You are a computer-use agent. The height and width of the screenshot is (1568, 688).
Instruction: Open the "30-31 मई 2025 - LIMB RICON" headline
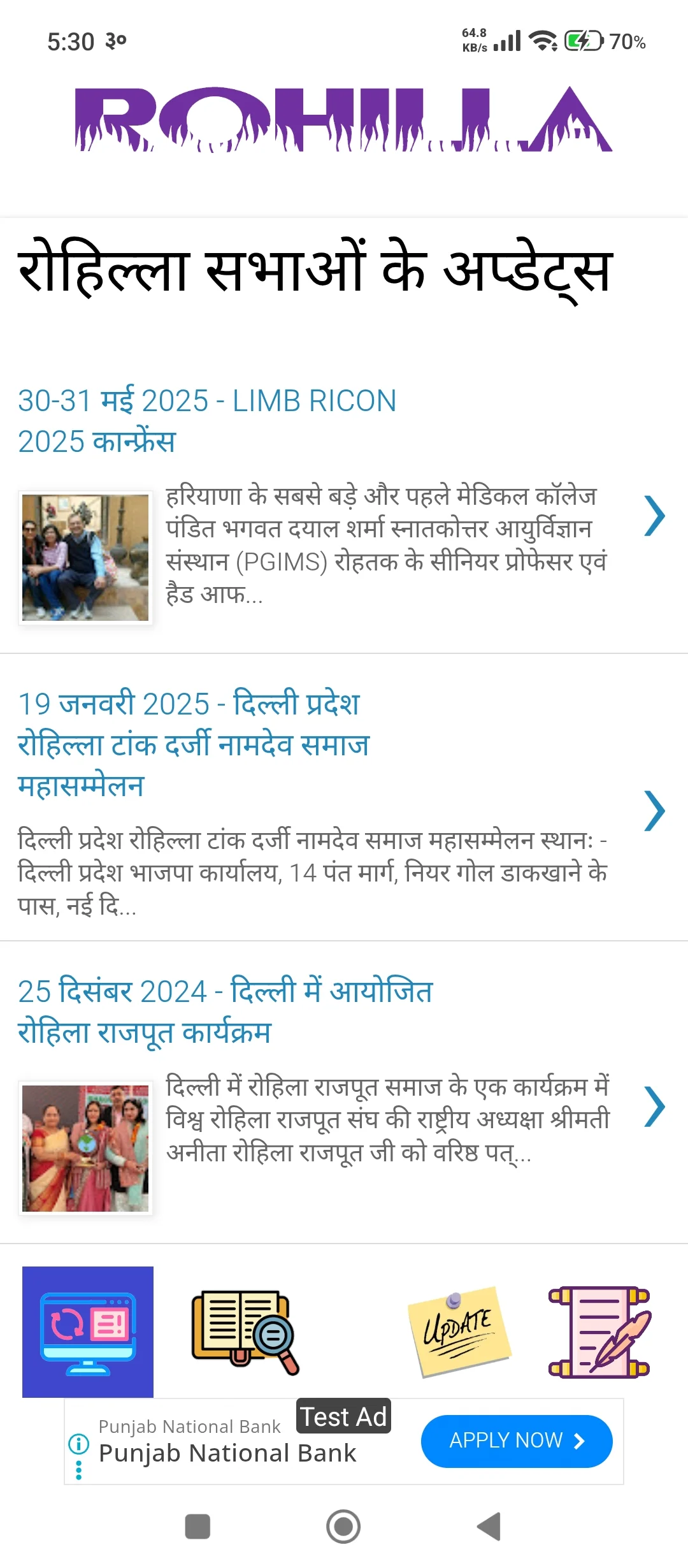(x=207, y=419)
